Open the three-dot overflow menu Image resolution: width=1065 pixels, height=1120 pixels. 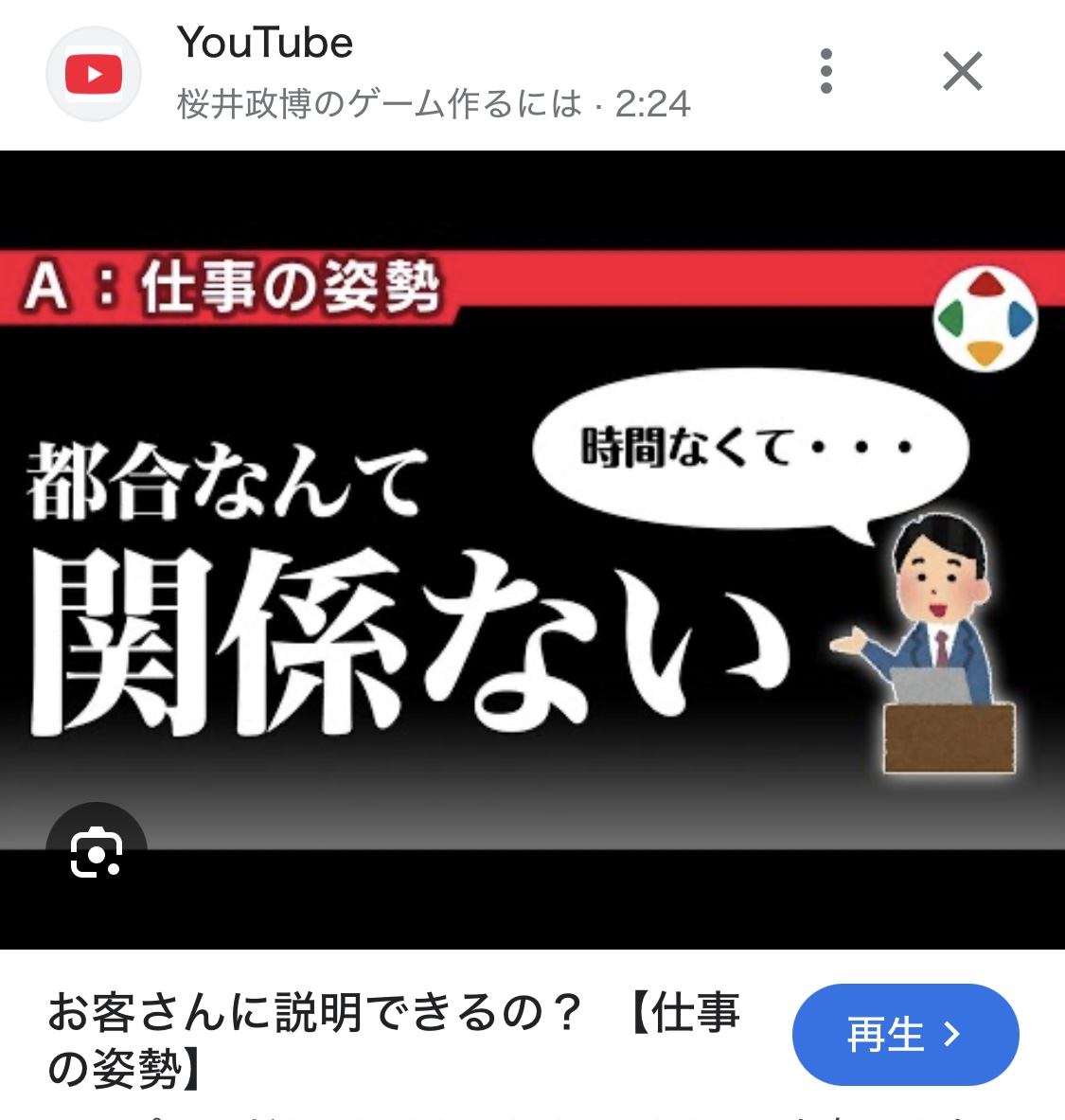[826, 72]
